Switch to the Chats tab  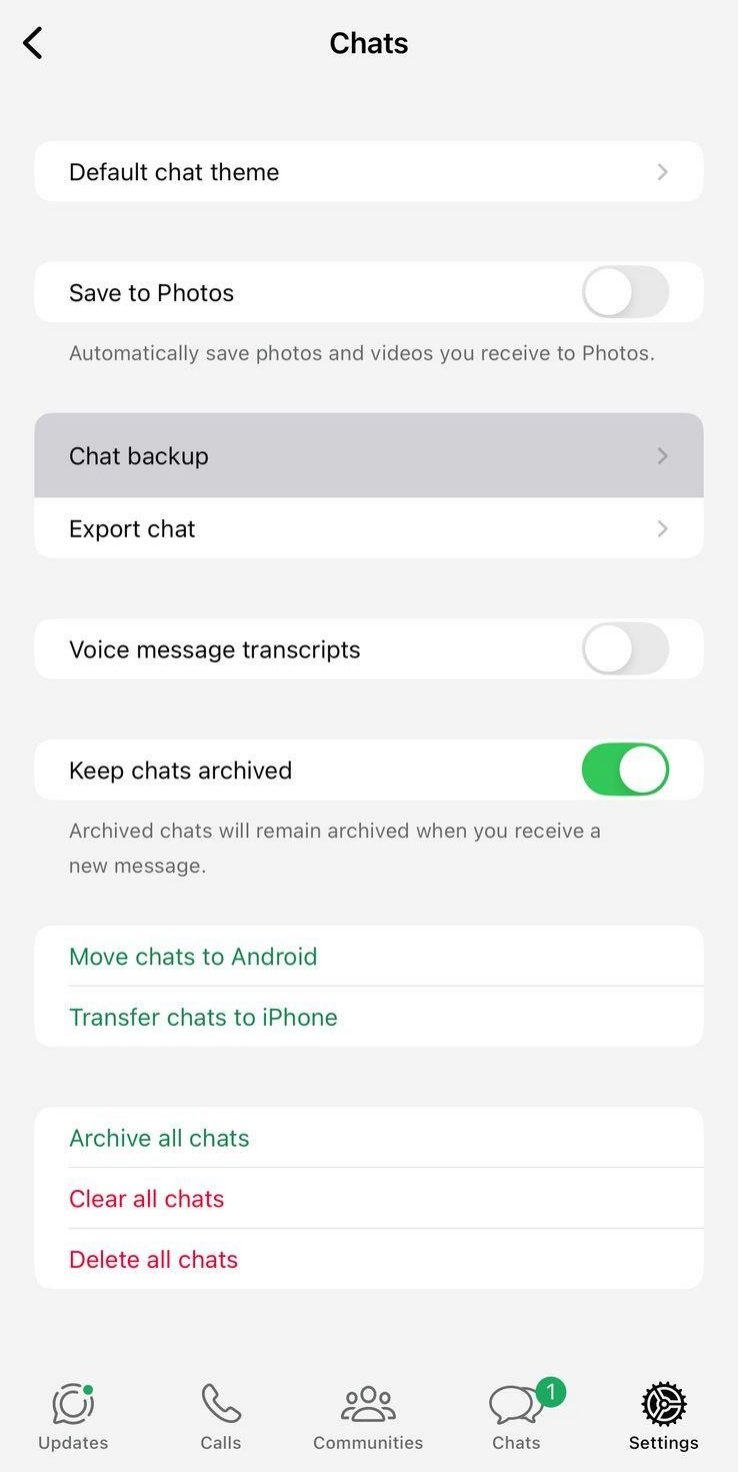[x=516, y=1416]
